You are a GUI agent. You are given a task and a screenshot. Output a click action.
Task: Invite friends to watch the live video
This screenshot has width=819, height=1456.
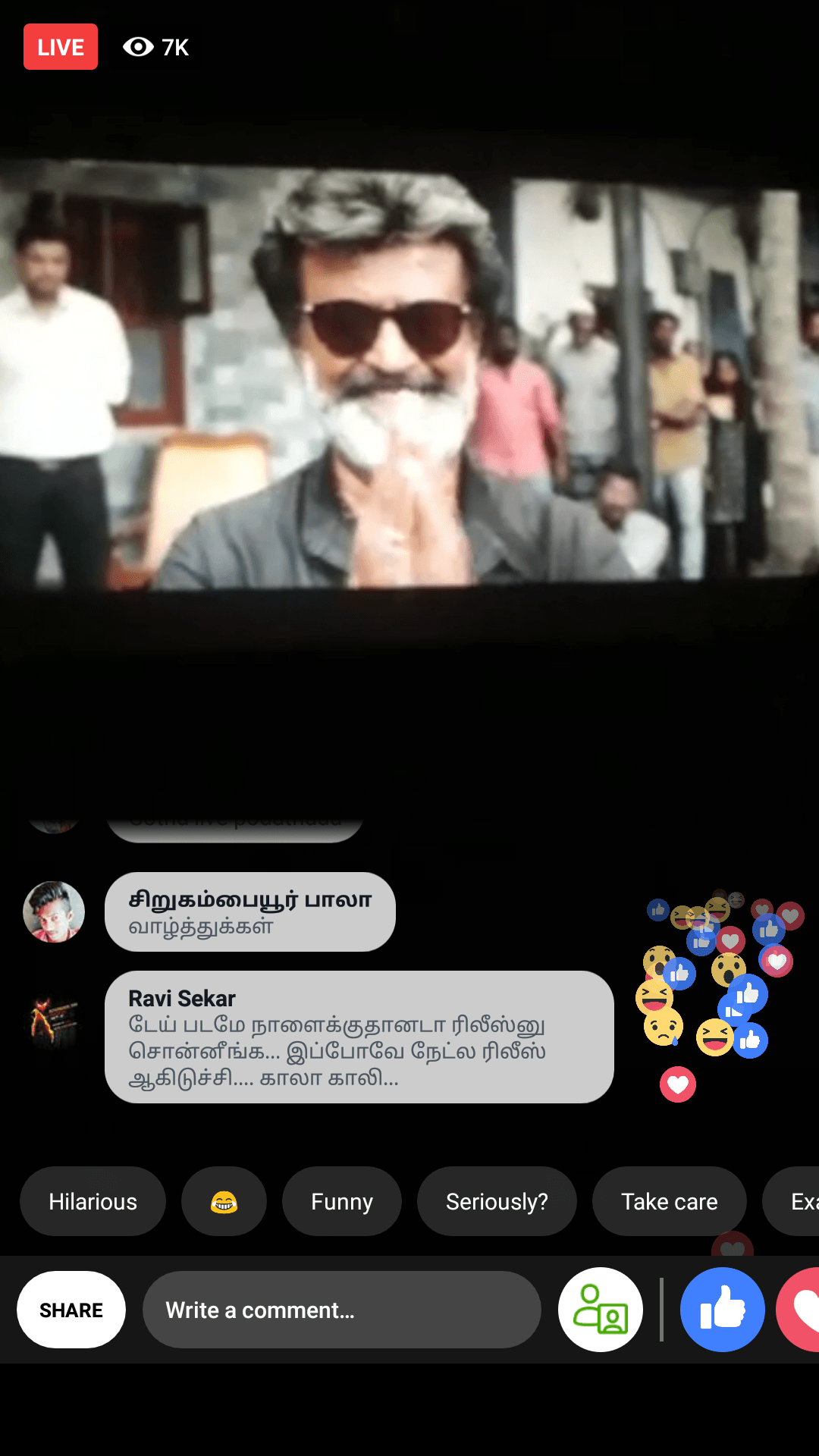coord(601,1310)
